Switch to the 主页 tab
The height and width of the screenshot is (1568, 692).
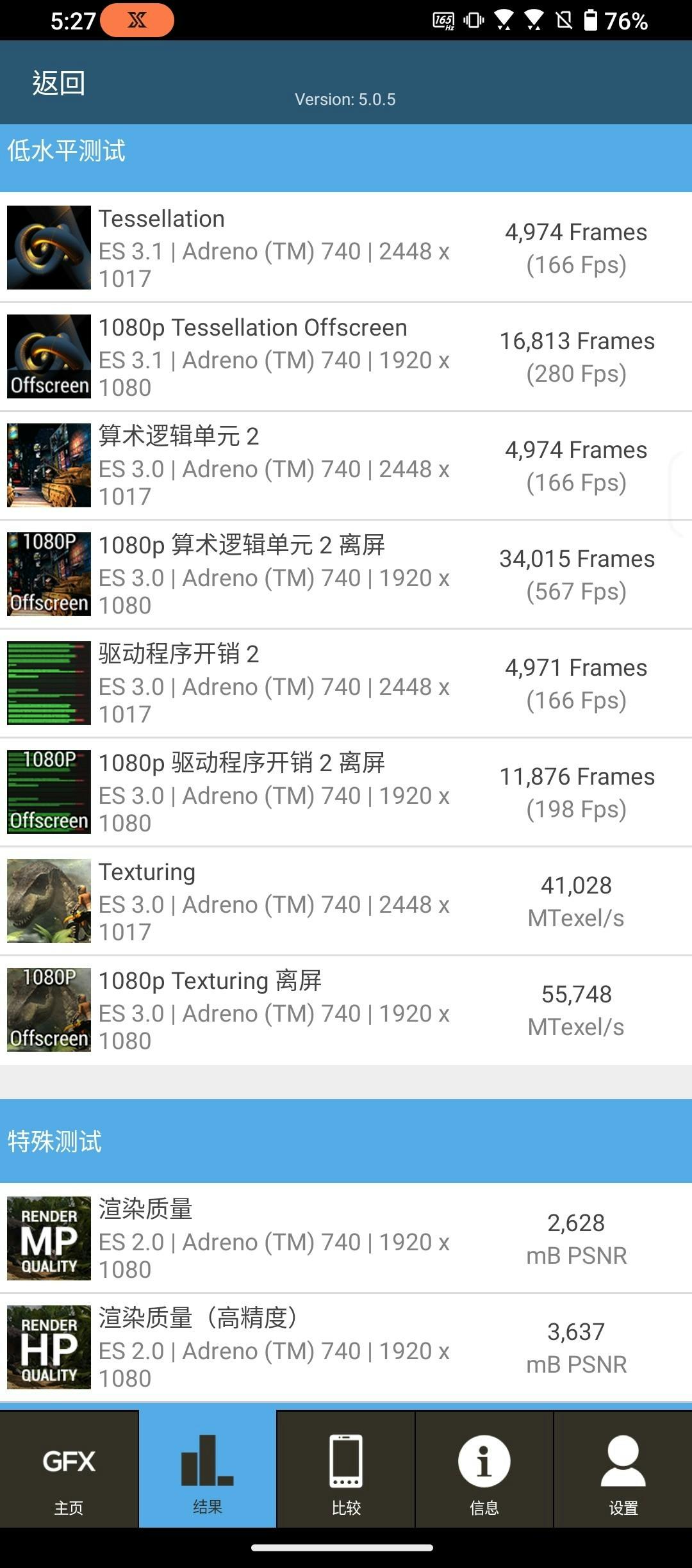tap(69, 1469)
